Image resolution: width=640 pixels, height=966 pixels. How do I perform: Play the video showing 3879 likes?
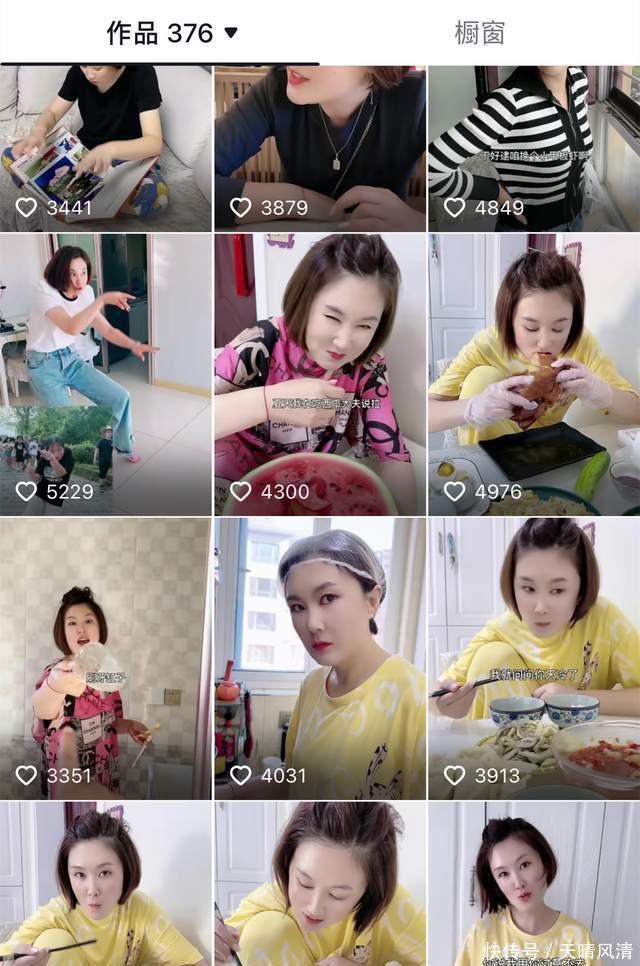[x=320, y=148]
